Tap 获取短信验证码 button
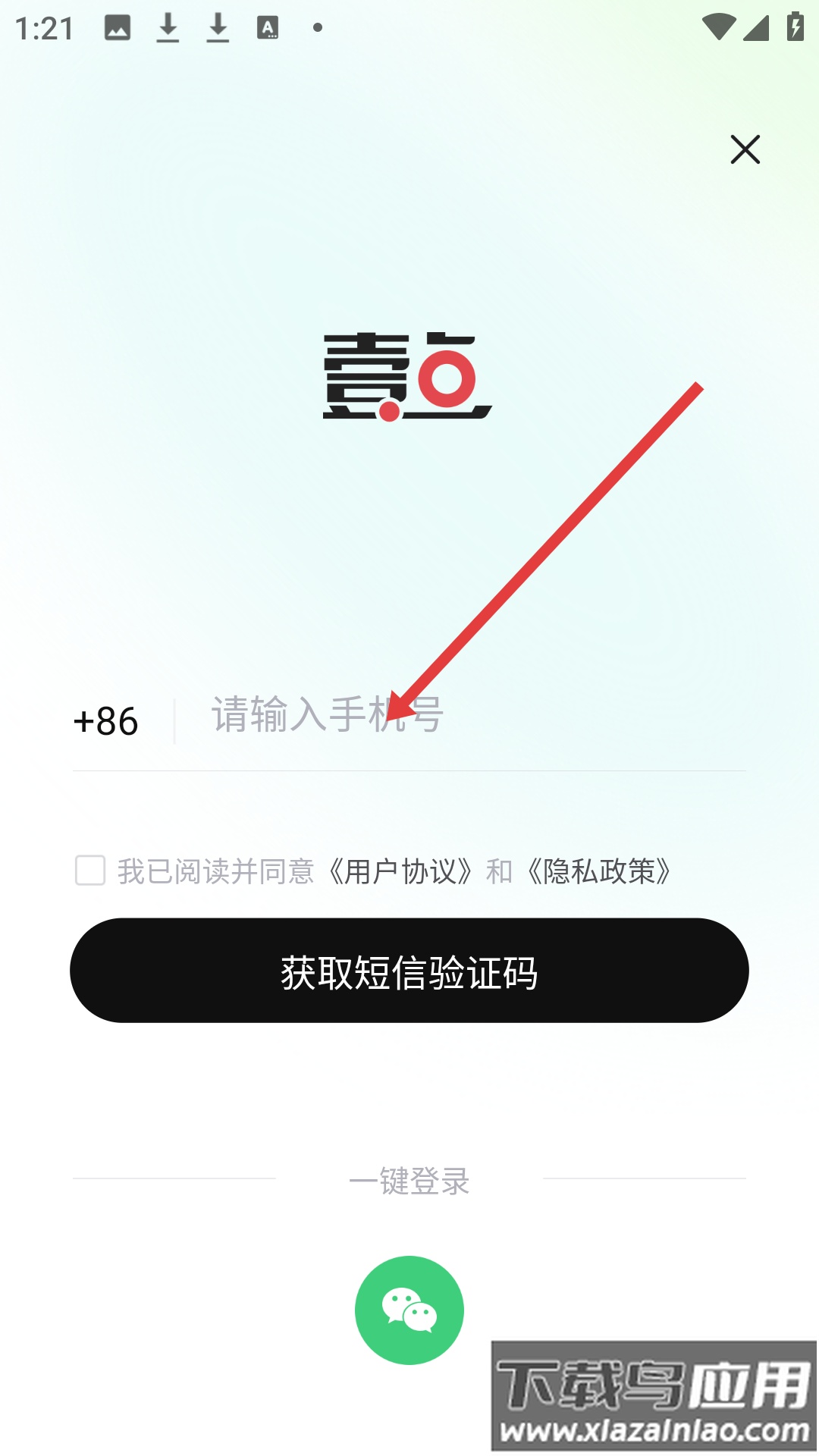 point(409,971)
